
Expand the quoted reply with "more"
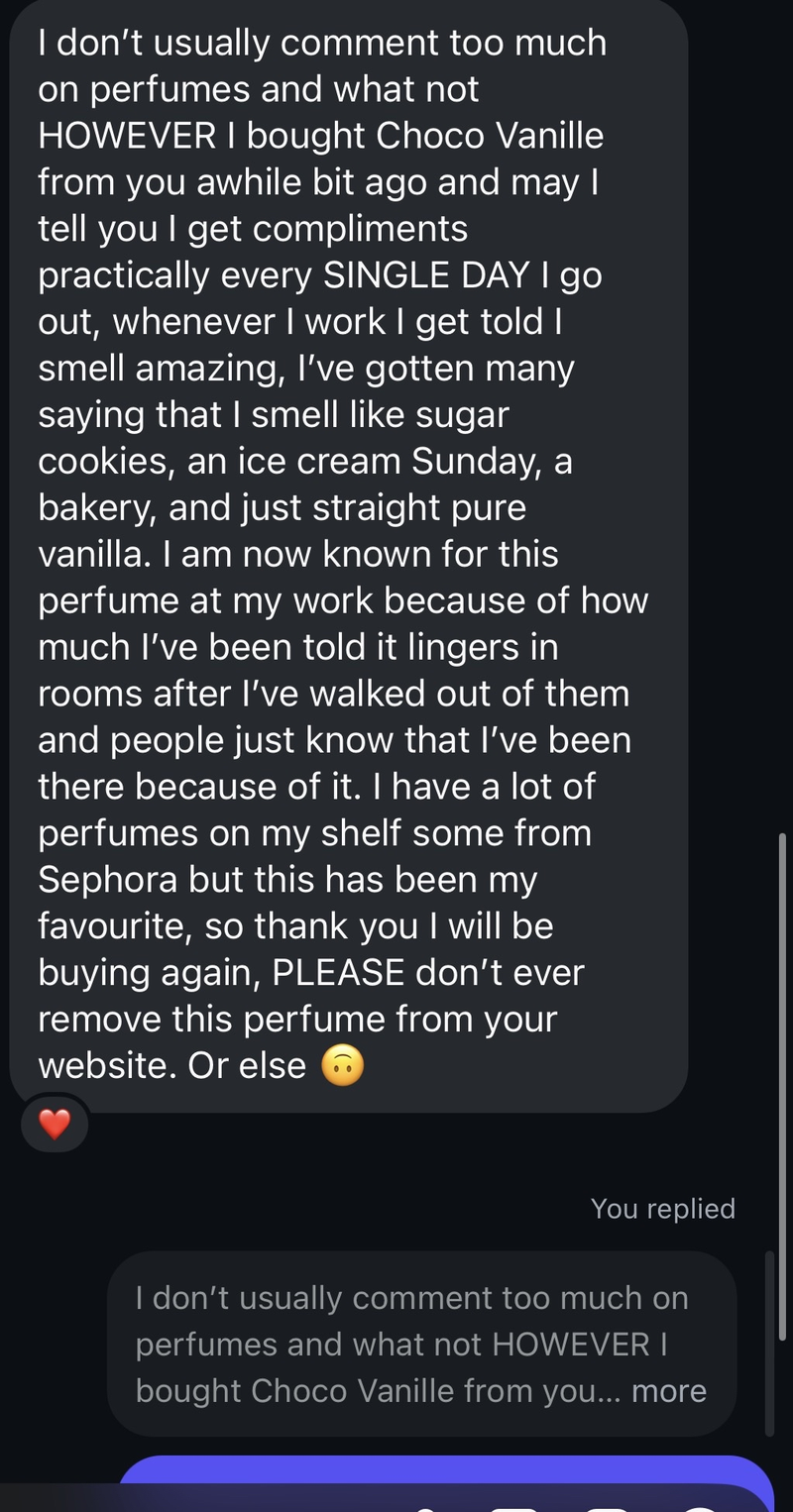click(x=669, y=1390)
